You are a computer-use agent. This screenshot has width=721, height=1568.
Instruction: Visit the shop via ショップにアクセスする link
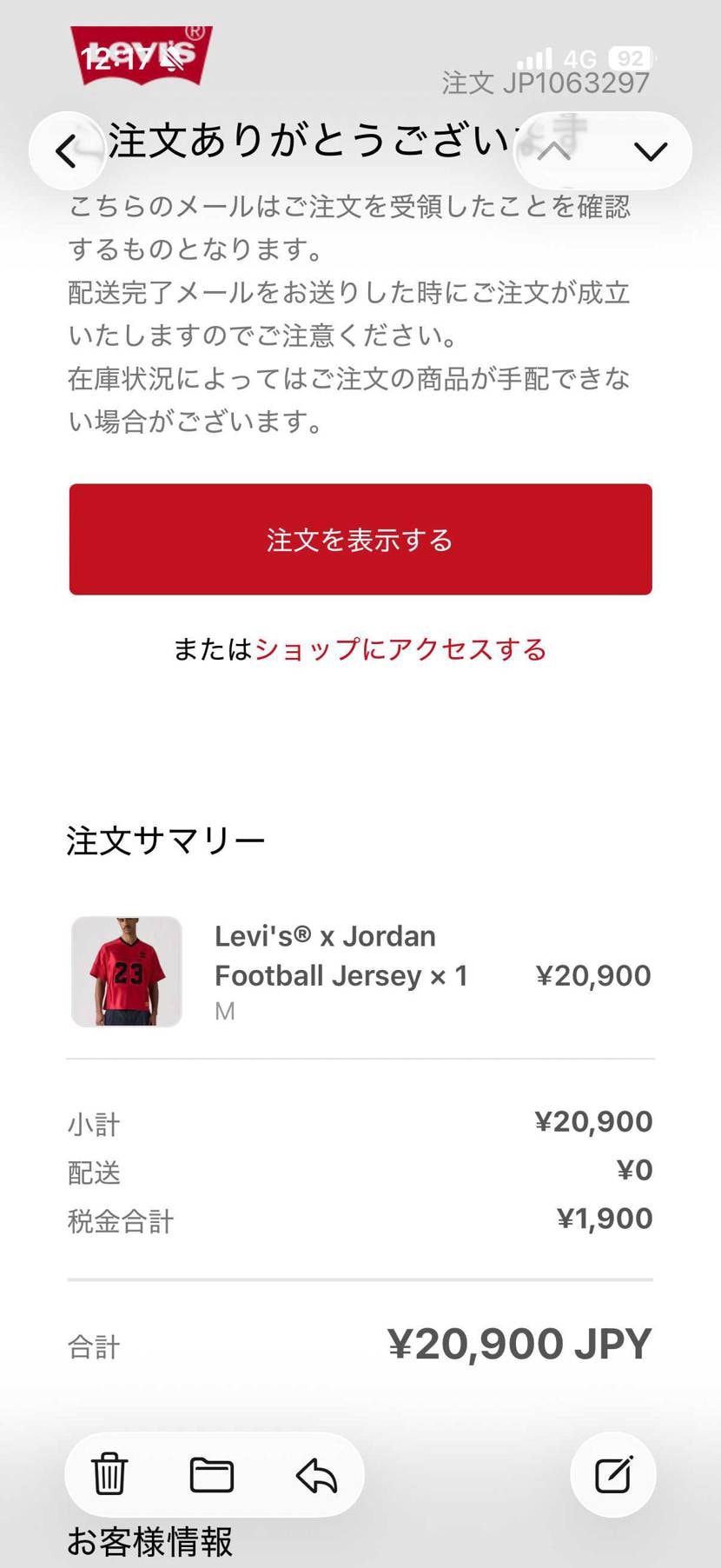click(x=400, y=648)
